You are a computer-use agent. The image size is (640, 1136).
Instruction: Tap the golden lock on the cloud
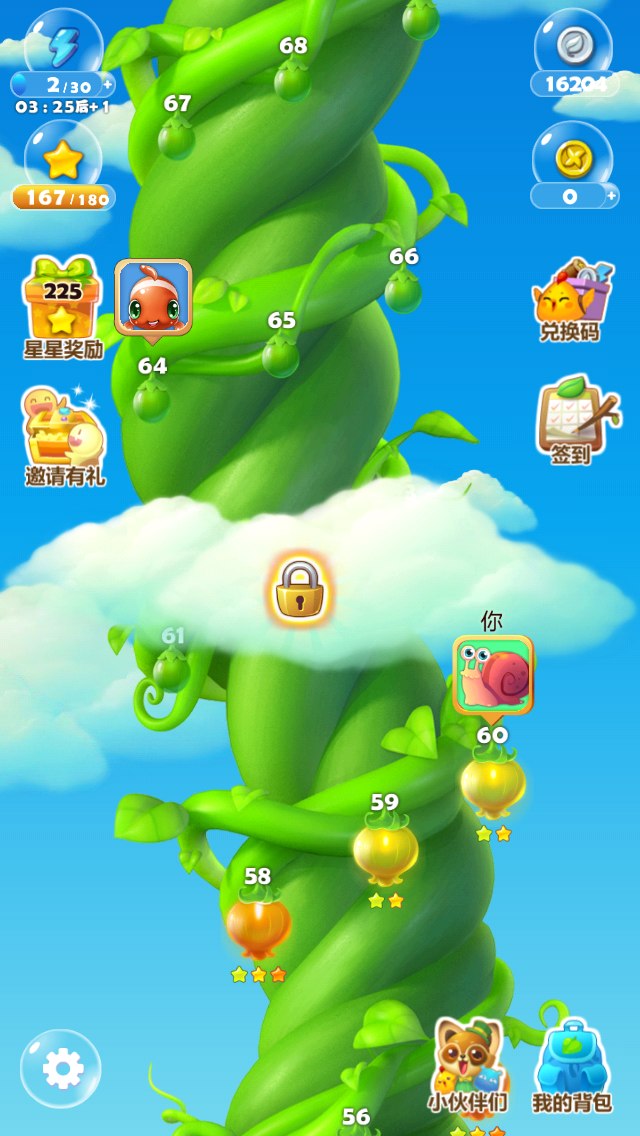tap(301, 590)
